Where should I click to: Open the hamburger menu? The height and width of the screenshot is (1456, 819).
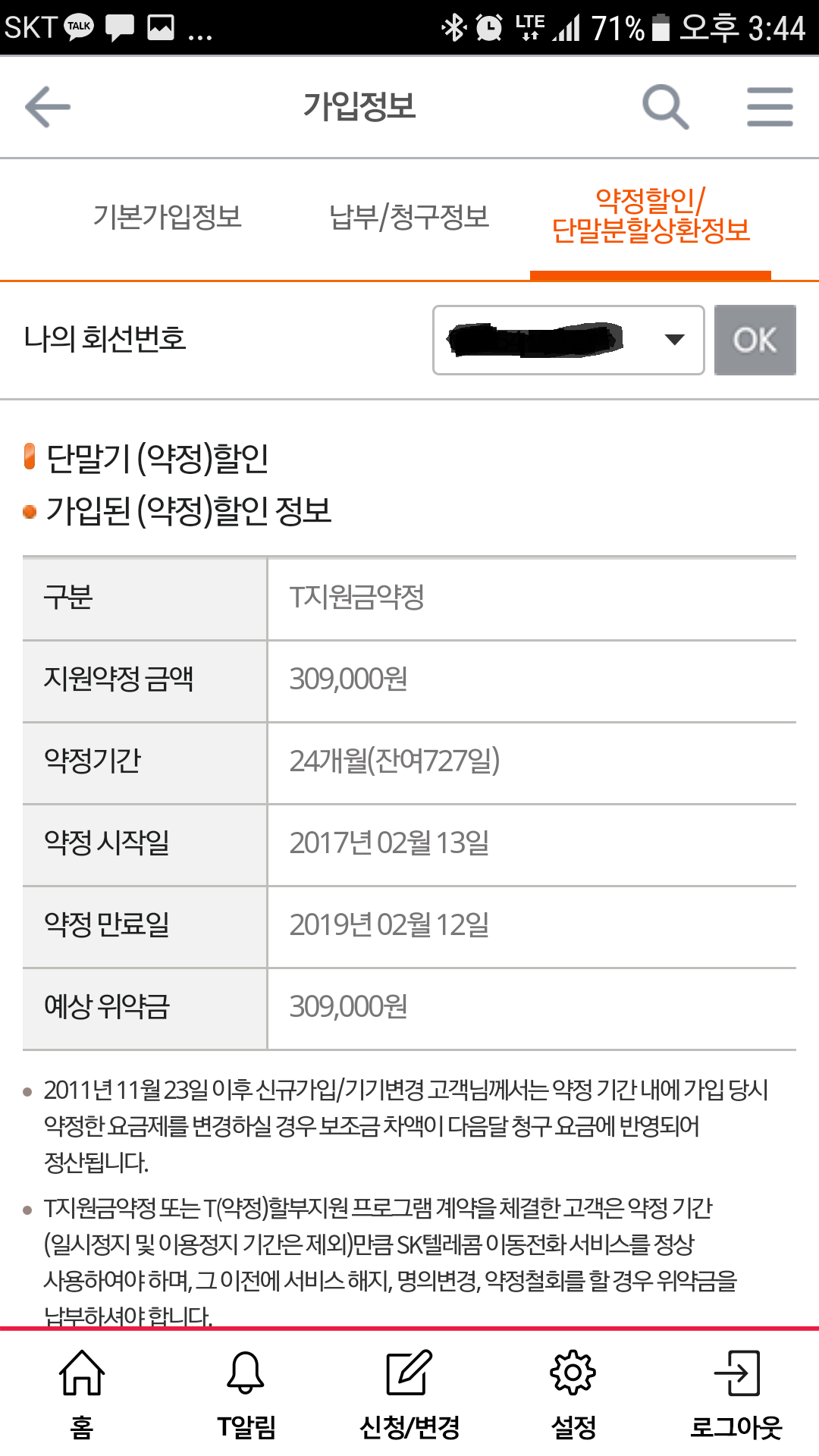770,107
